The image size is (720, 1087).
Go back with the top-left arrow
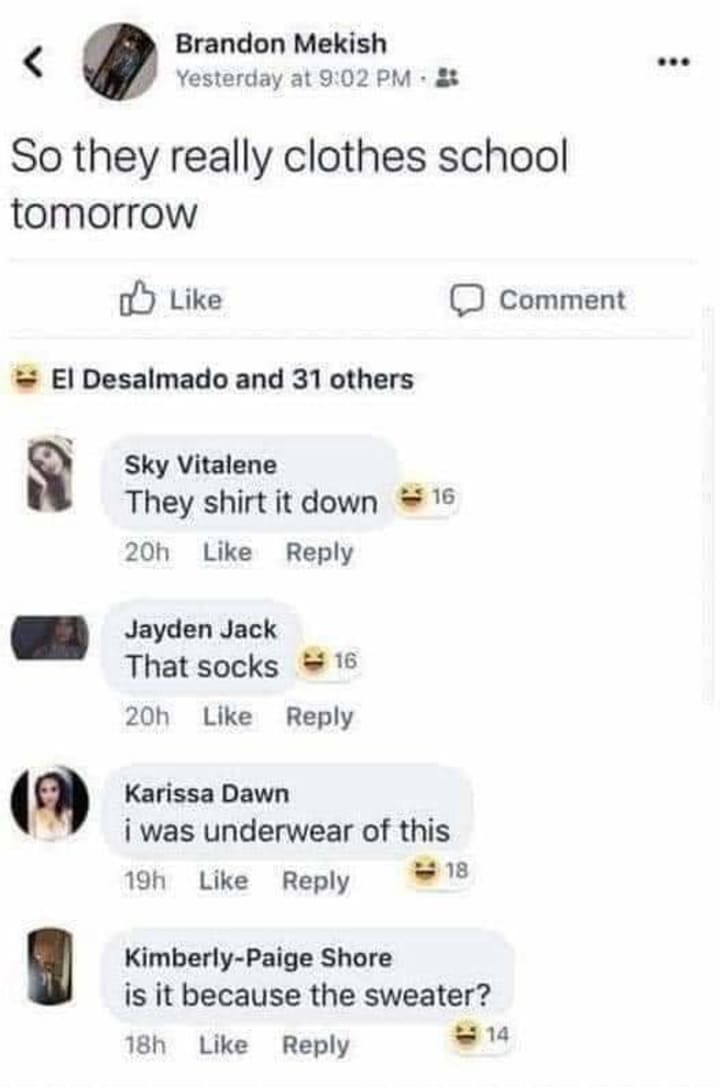pyautogui.click(x=34, y=62)
